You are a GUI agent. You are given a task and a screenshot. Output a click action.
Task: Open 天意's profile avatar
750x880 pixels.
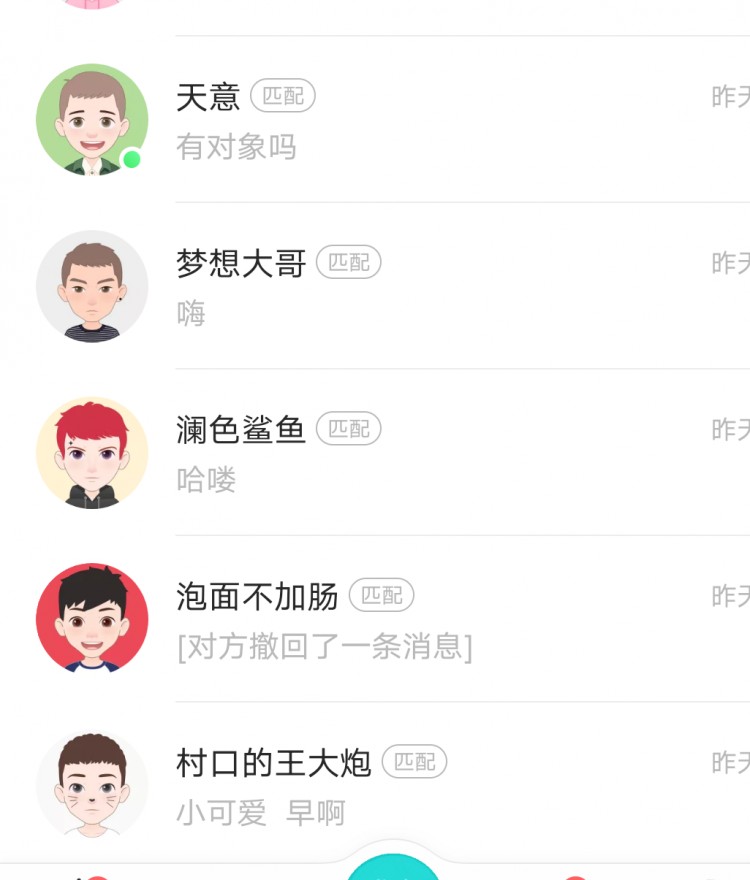coord(92,119)
